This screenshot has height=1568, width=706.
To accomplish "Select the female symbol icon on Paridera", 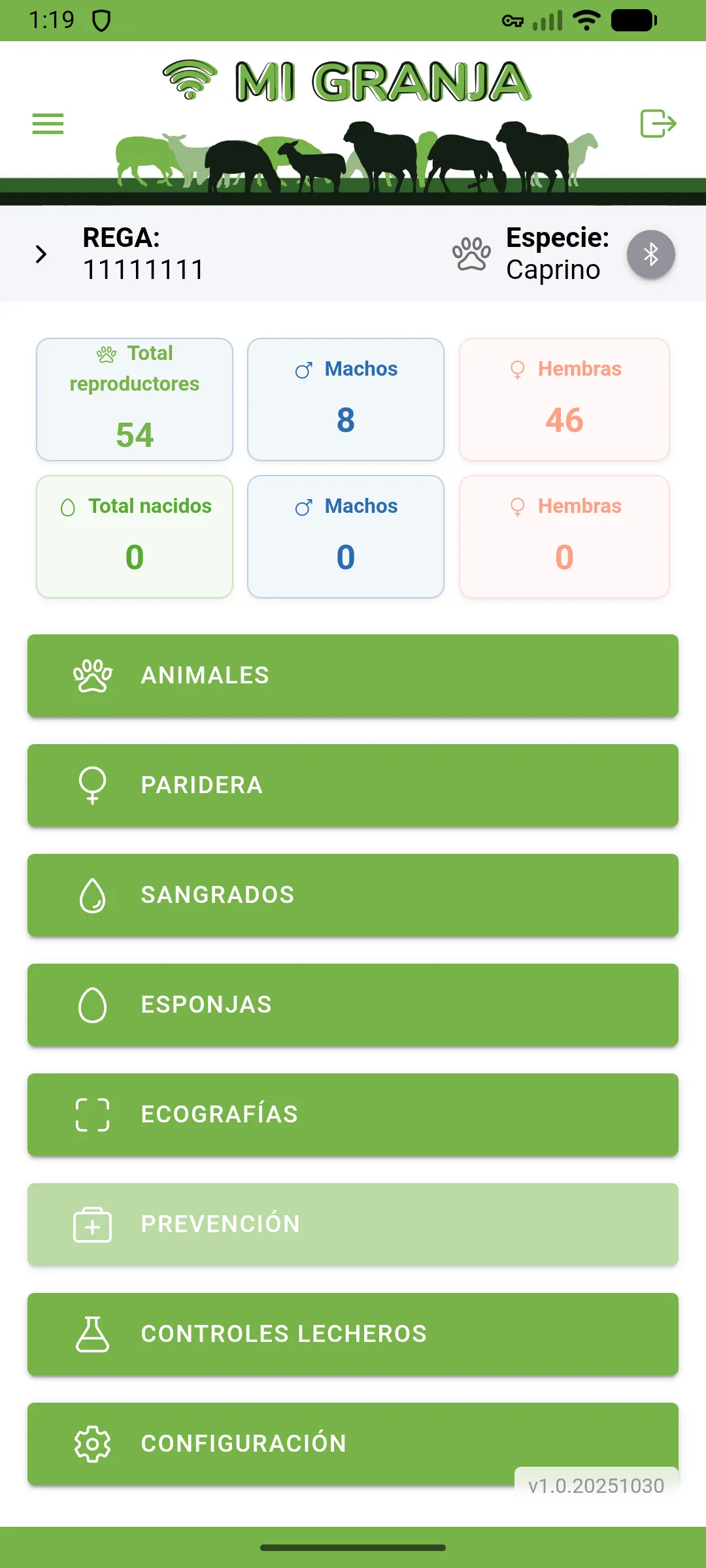I will pos(92,785).
